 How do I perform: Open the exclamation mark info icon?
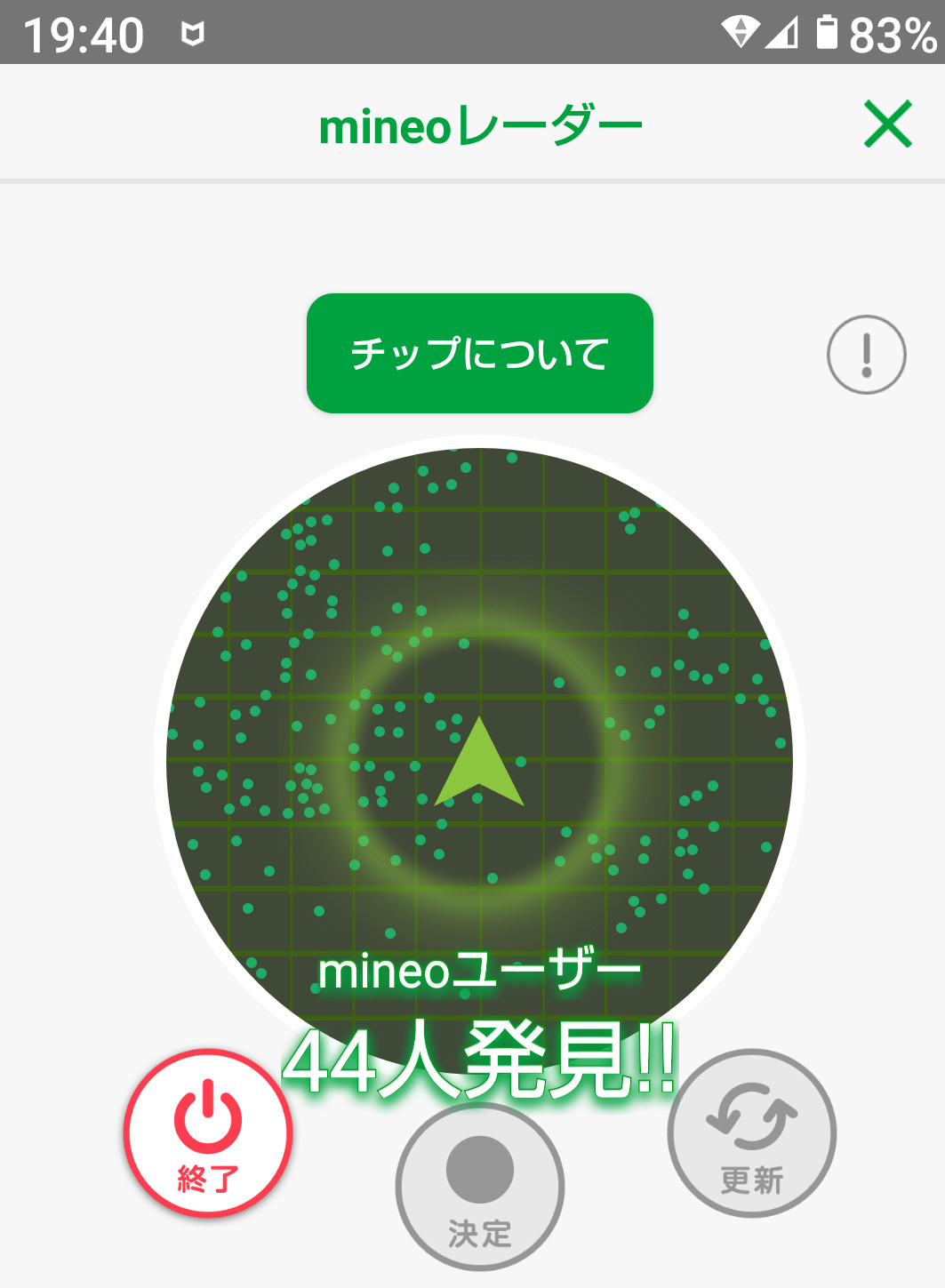(866, 354)
